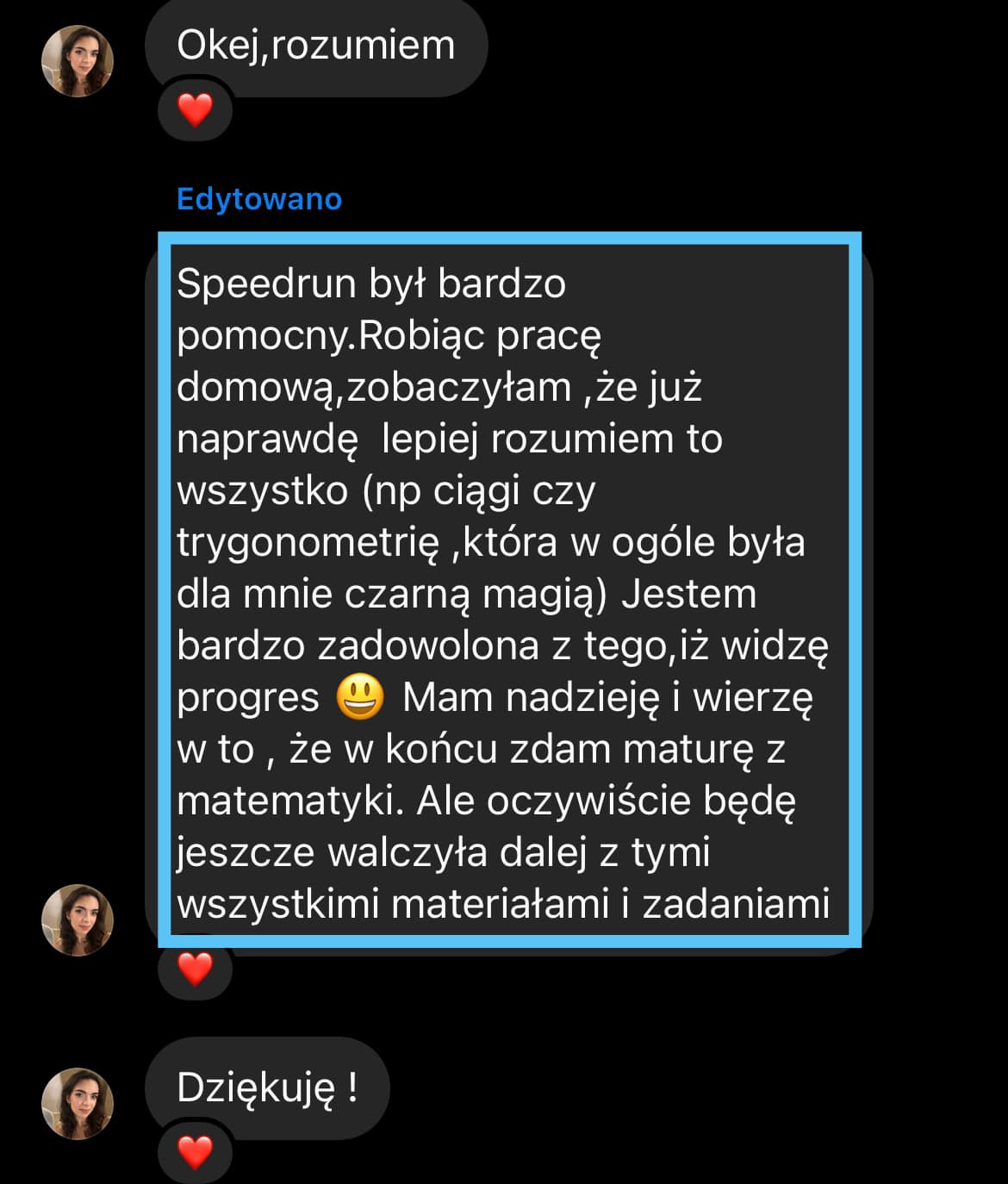Open the 'Edytowano' edit label

pos(258,199)
